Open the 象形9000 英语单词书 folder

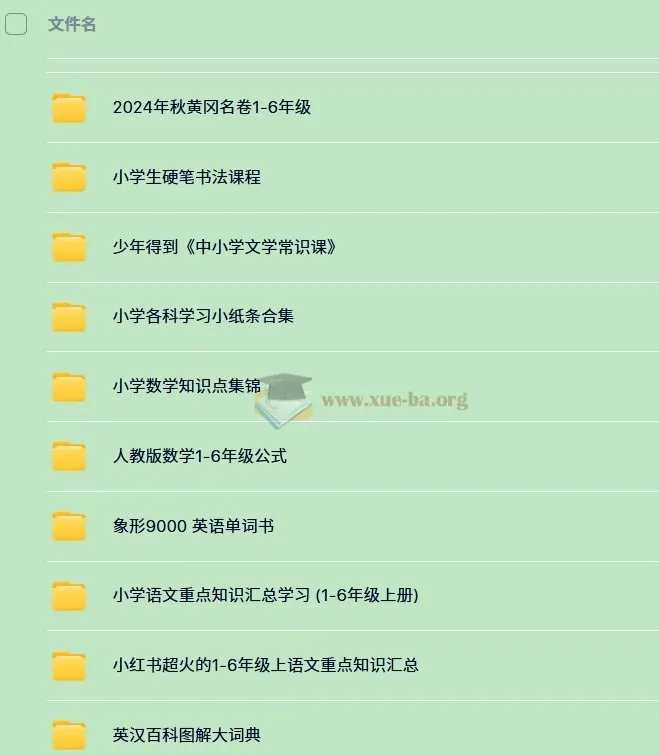pyautogui.click(x=193, y=526)
